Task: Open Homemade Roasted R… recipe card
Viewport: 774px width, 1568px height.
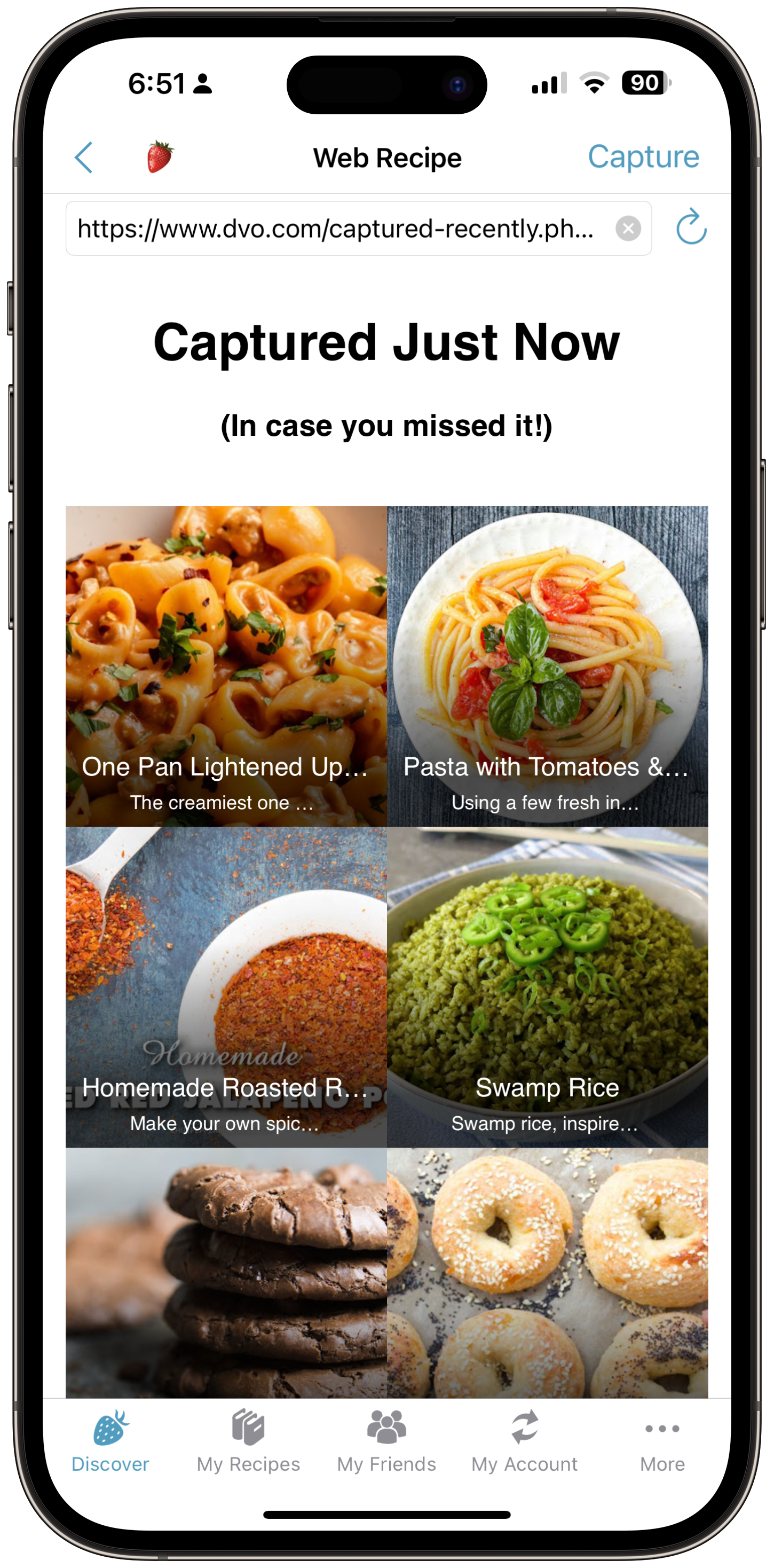Action: click(226, 986)
